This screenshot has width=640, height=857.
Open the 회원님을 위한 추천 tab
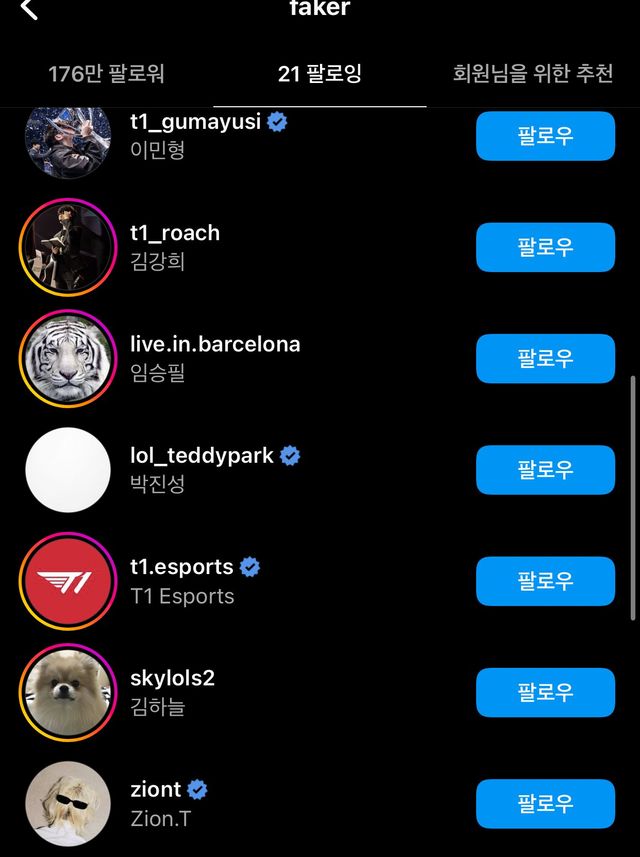tap(533, 74)
